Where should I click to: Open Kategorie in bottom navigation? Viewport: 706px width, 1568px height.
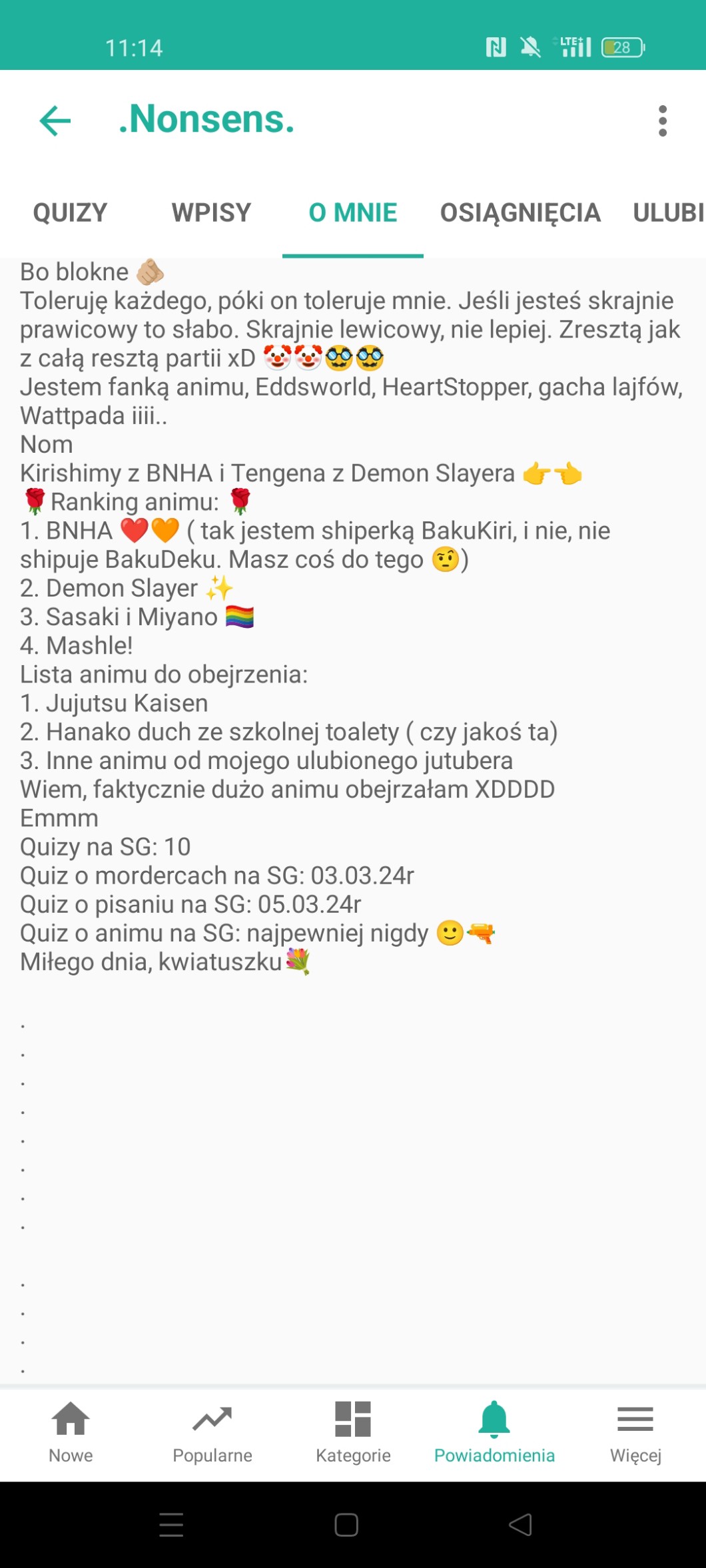pos(353,1432)
